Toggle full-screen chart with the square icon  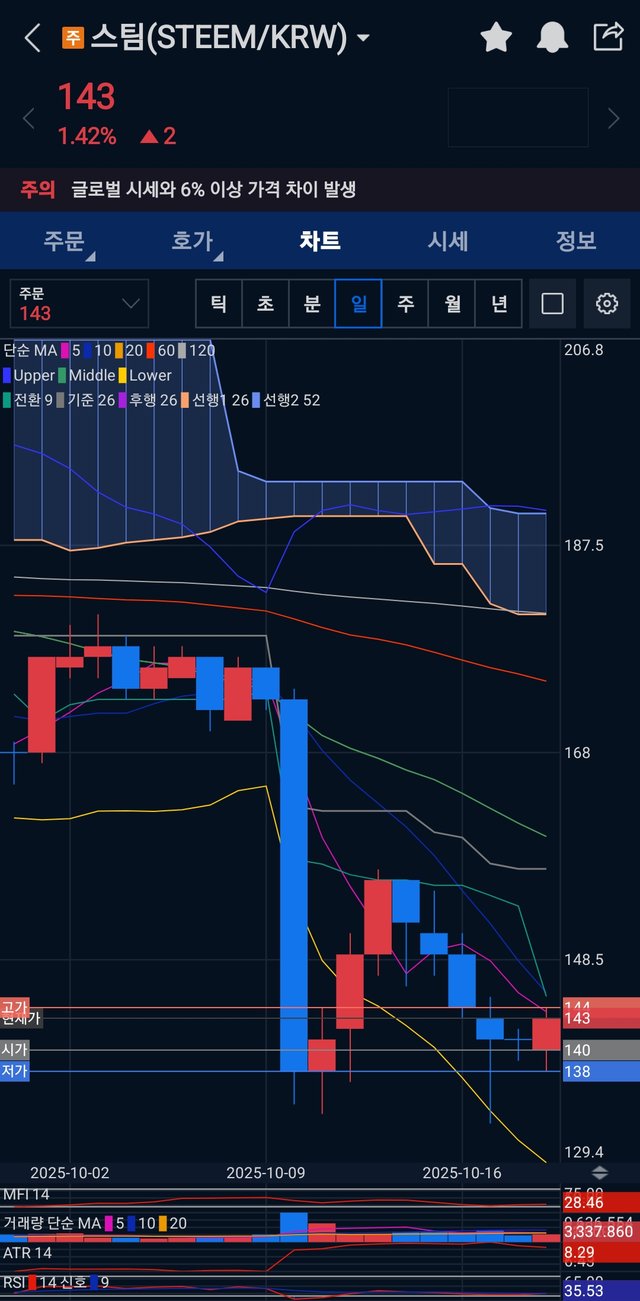(552, 304)
